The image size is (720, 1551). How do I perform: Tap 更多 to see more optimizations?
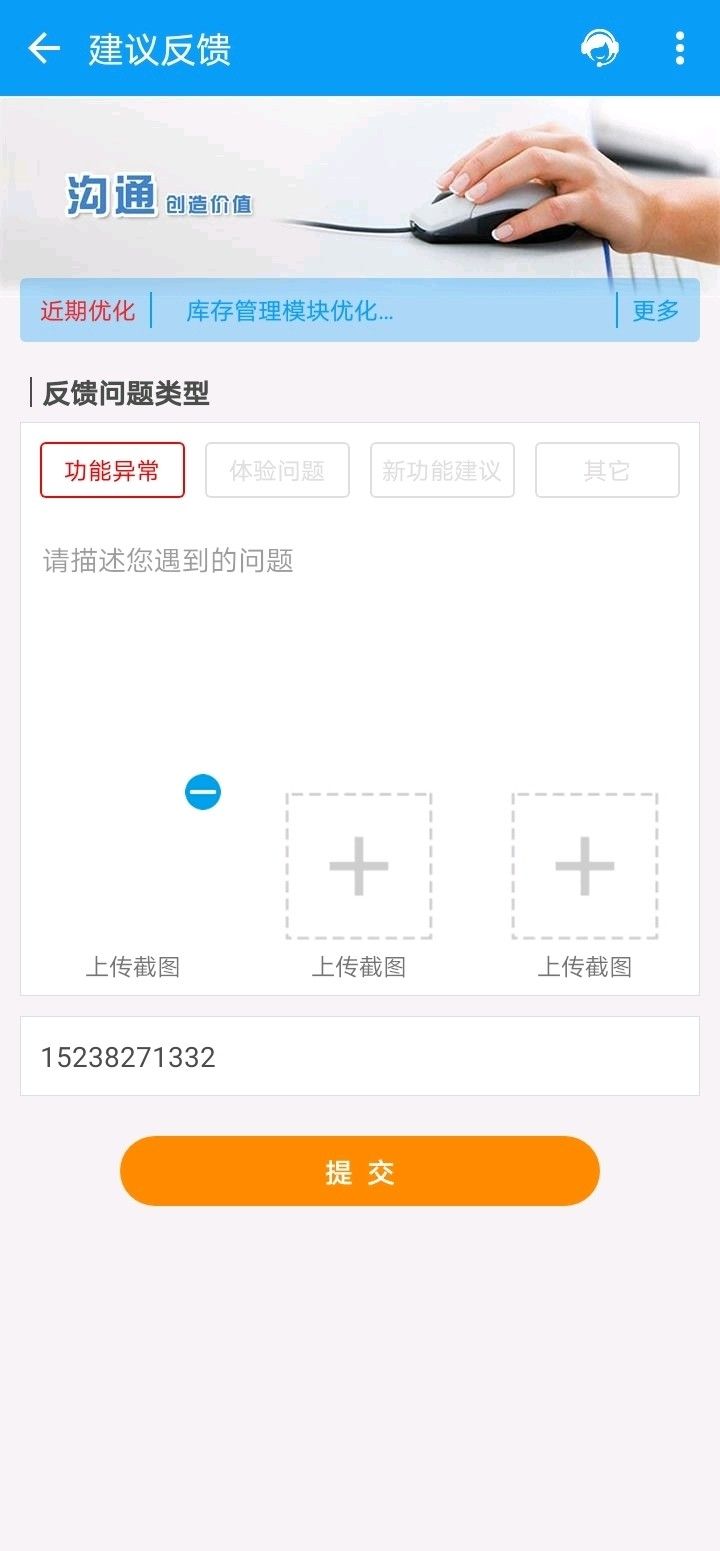tap(656, 311)
